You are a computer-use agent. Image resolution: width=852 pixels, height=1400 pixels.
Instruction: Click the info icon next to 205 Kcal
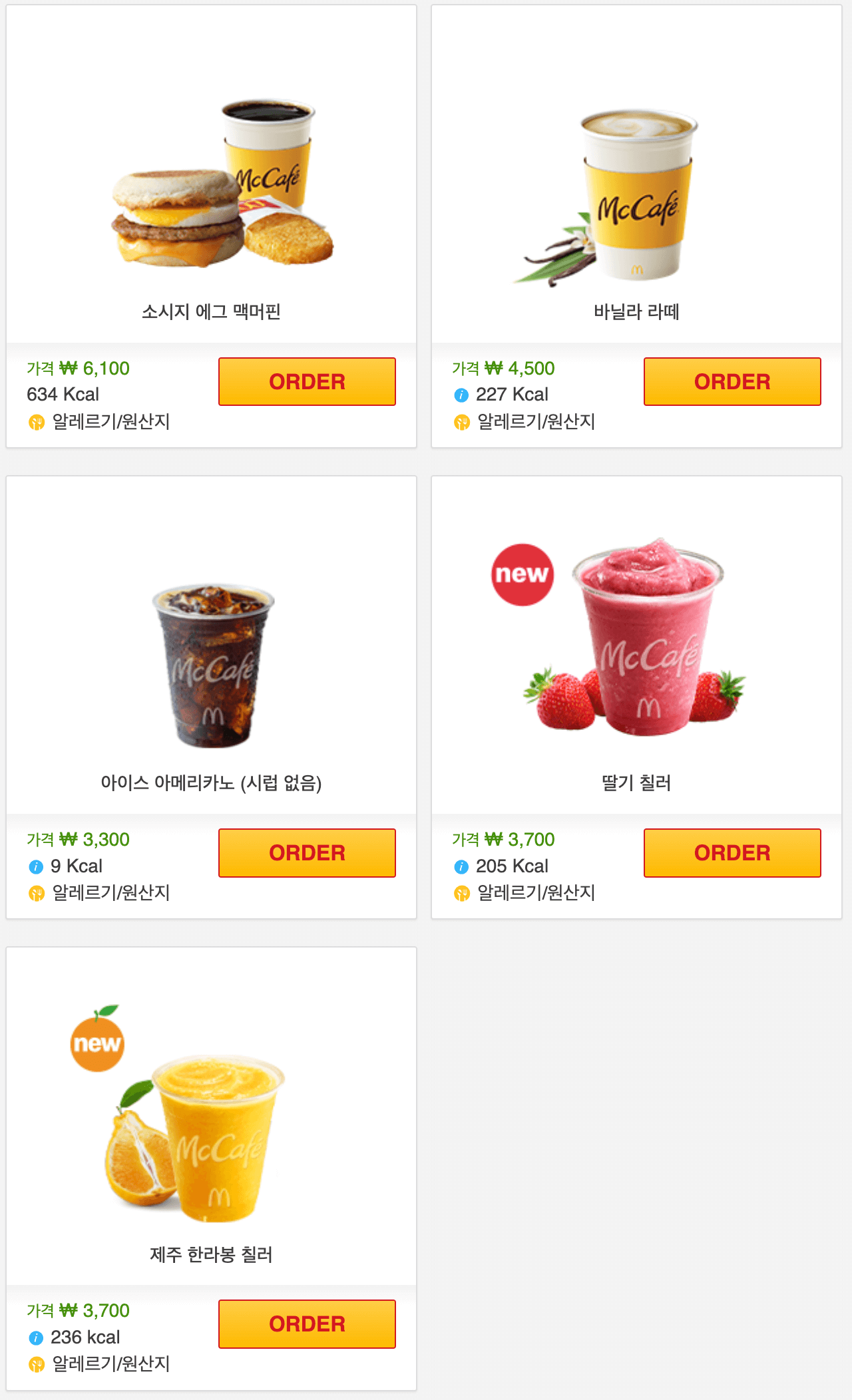coord(461,866)
